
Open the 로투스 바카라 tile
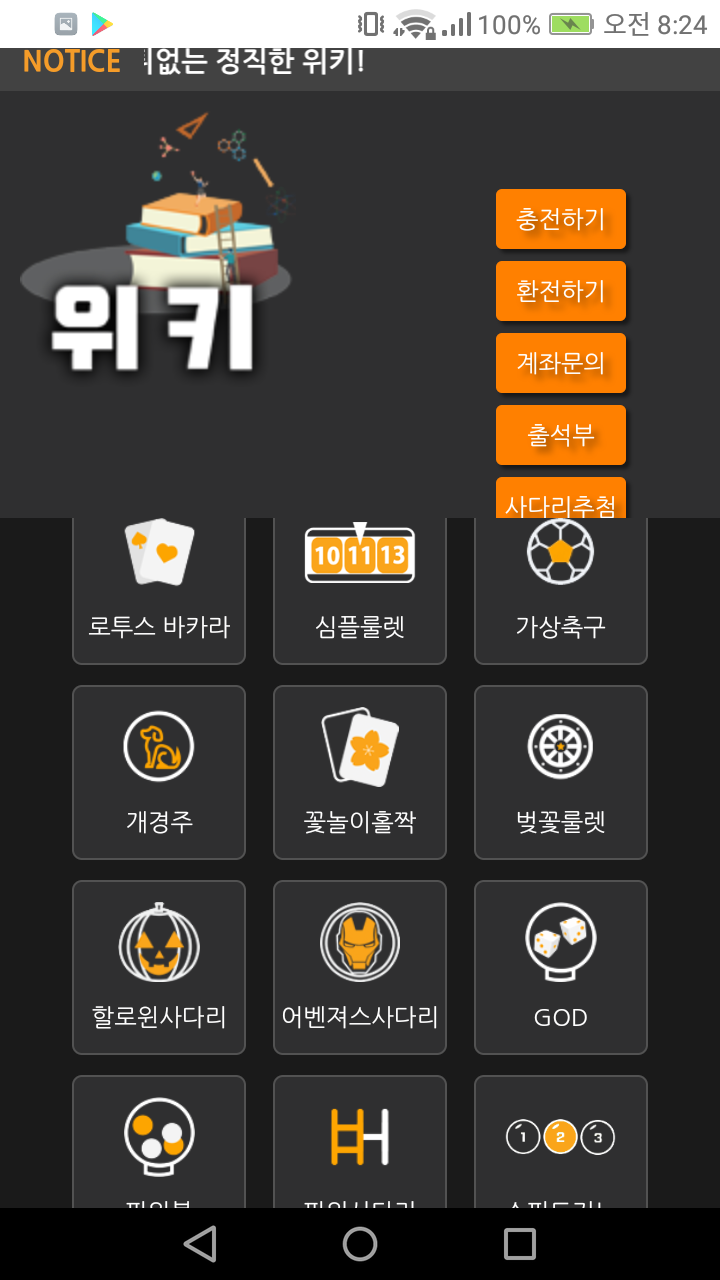pyautogui.click(x=159, y=591)
